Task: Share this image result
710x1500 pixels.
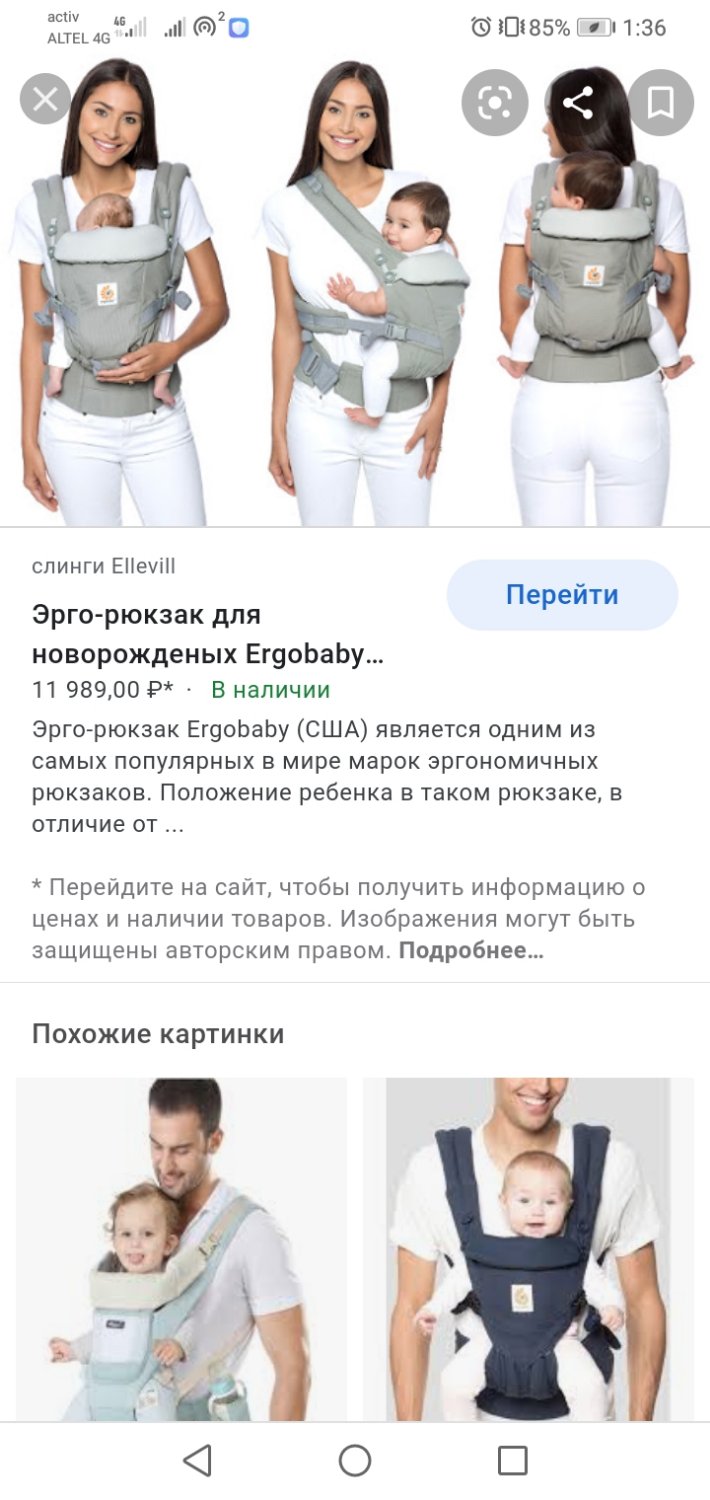Action: tap(577, 102)
